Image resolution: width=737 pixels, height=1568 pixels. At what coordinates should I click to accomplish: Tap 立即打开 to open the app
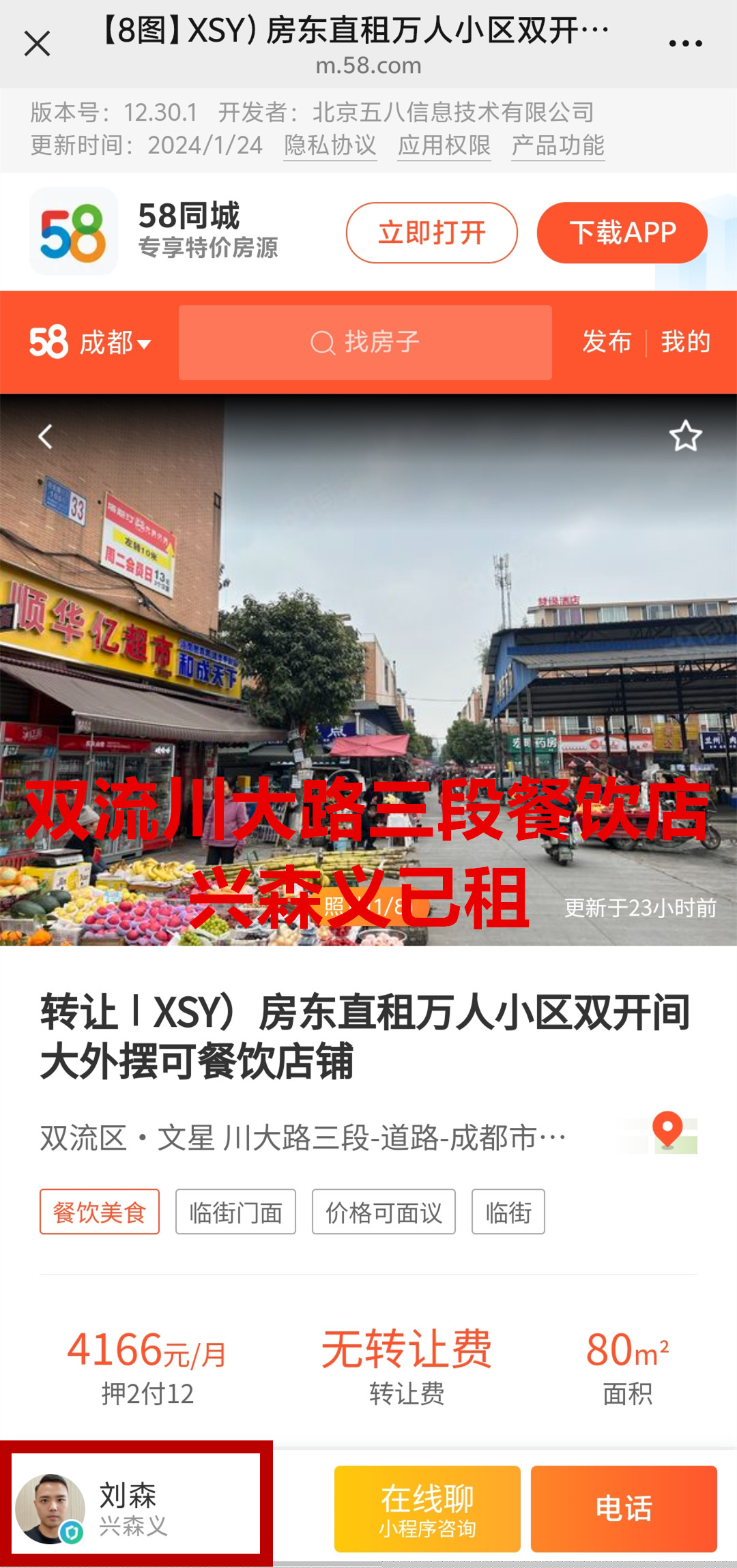[431, 233]
